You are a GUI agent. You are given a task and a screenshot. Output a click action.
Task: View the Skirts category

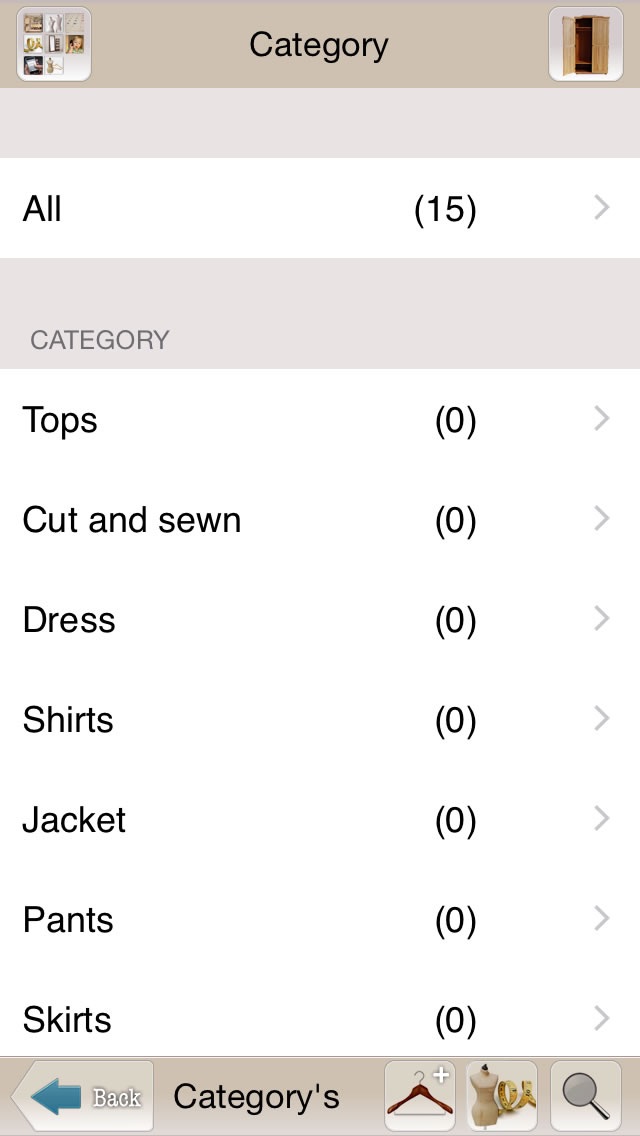click(x=320, y=1018)
